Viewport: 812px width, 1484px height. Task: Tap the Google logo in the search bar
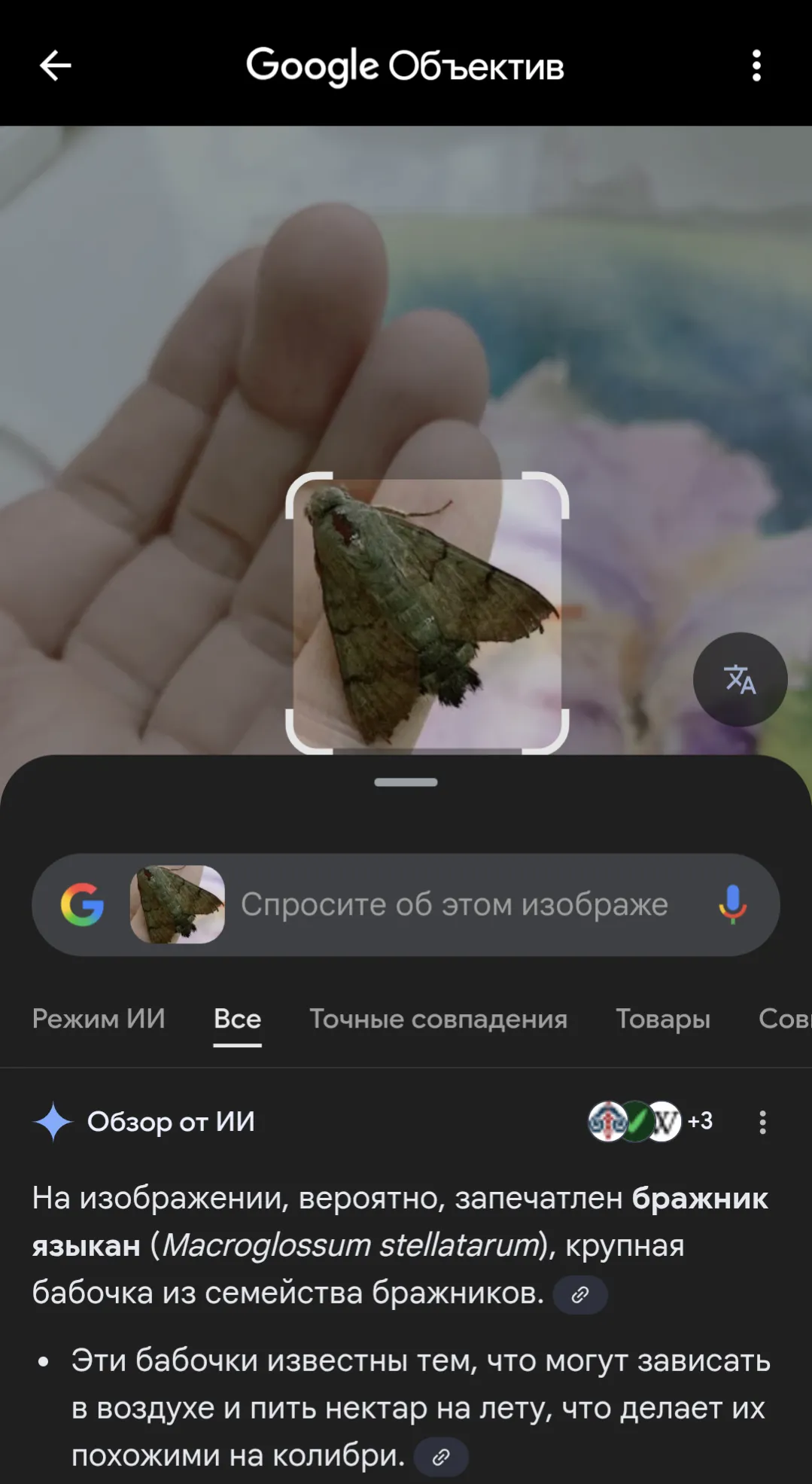click(82, 904)
